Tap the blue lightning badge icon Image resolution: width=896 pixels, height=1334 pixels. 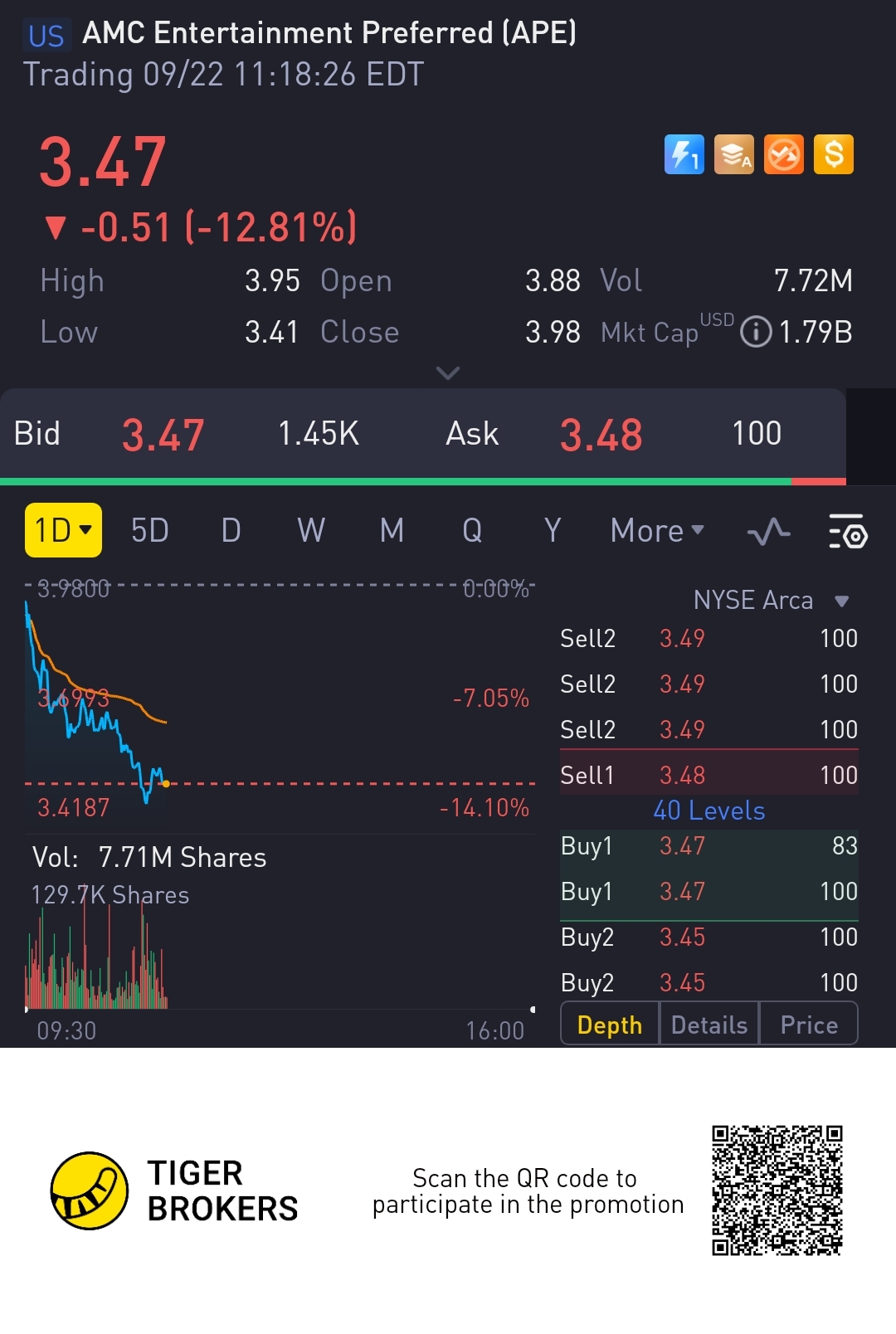point(684,154)
